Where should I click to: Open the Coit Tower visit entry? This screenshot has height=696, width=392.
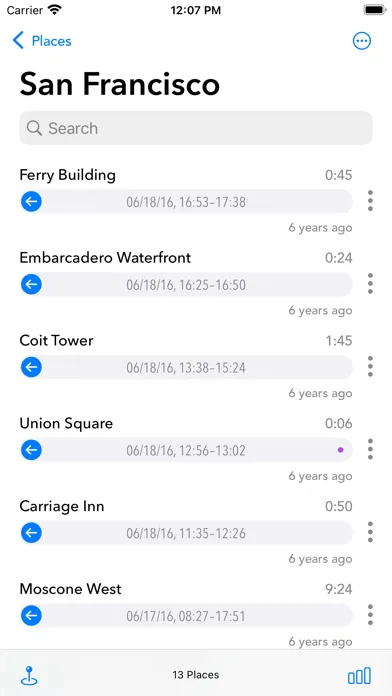coord(186,368)
